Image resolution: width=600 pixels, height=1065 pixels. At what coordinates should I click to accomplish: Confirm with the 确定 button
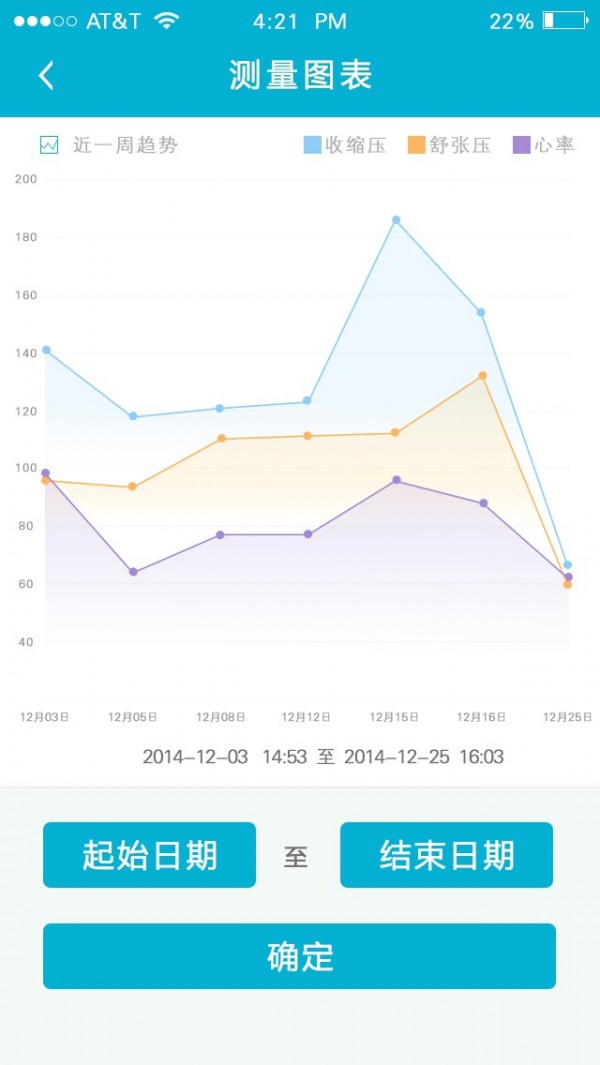tap(299, 956)
